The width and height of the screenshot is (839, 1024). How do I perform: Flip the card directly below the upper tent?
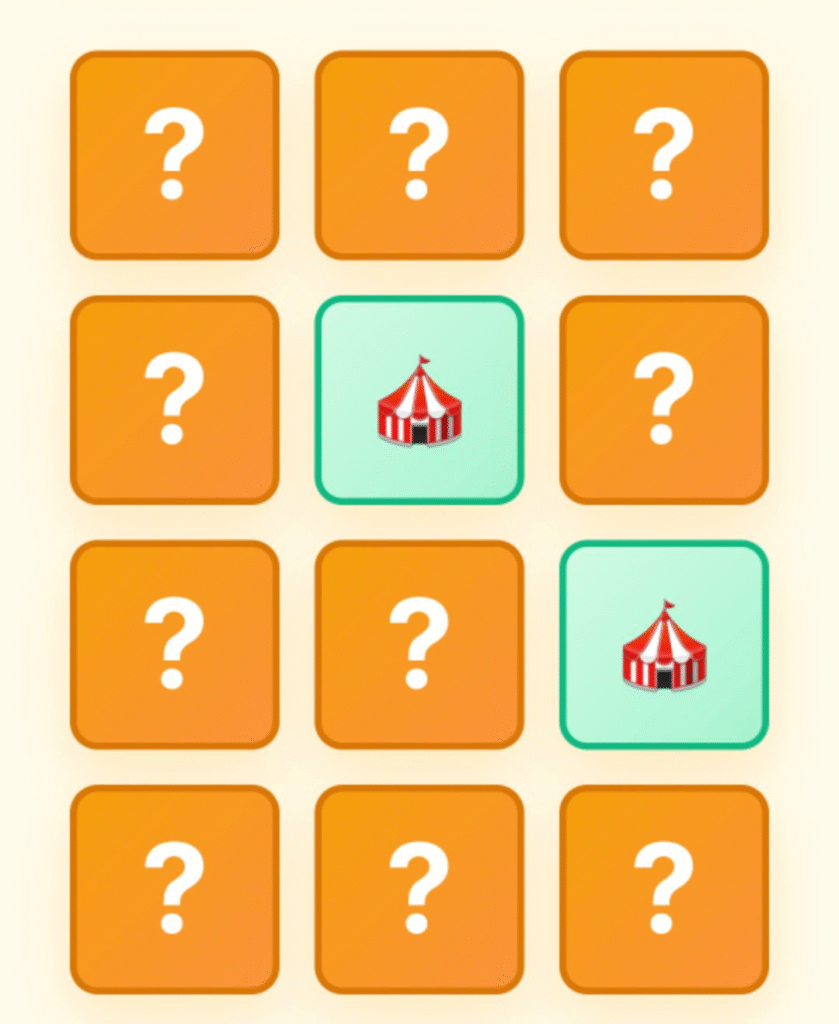[419, 644]
